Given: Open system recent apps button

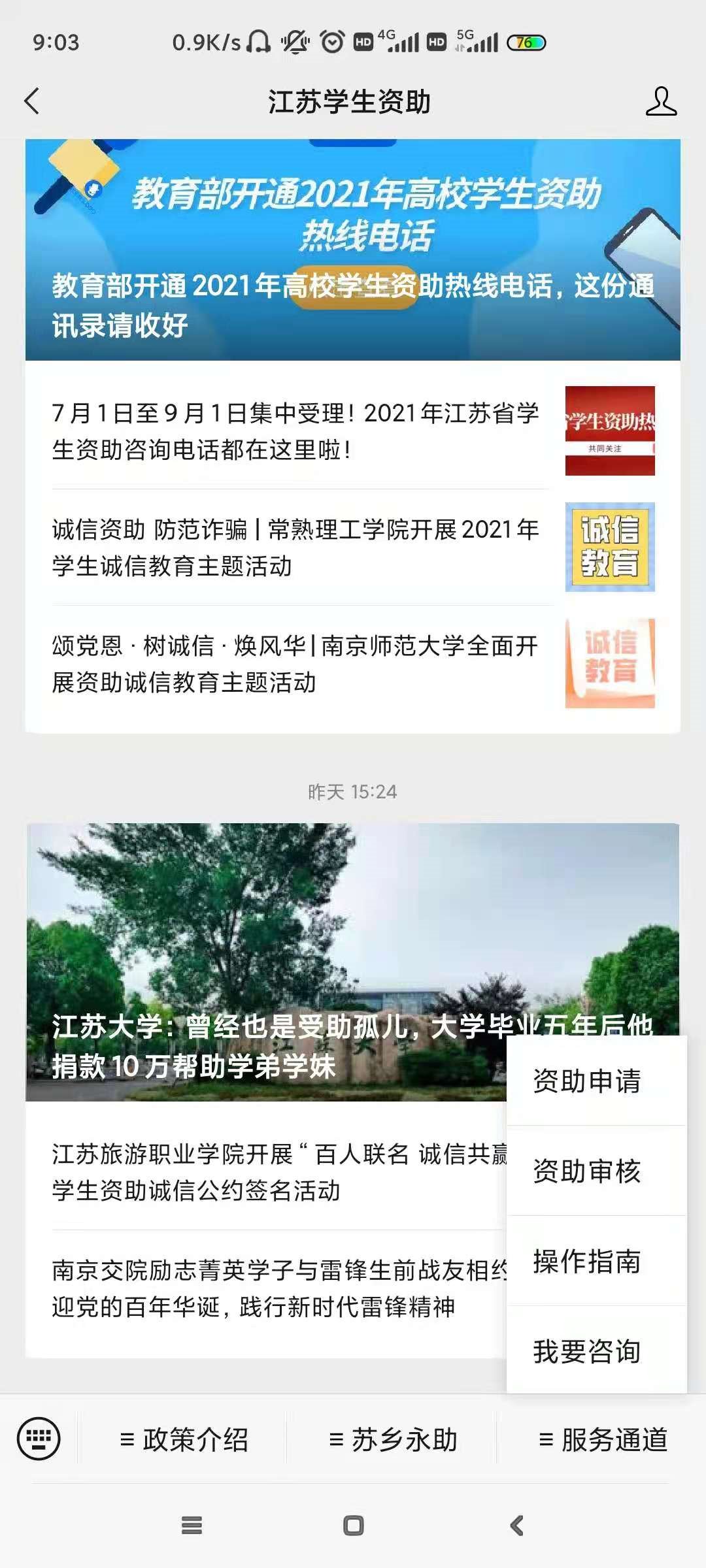Looking at the screenshot, I should click(x=192, y=1526).
